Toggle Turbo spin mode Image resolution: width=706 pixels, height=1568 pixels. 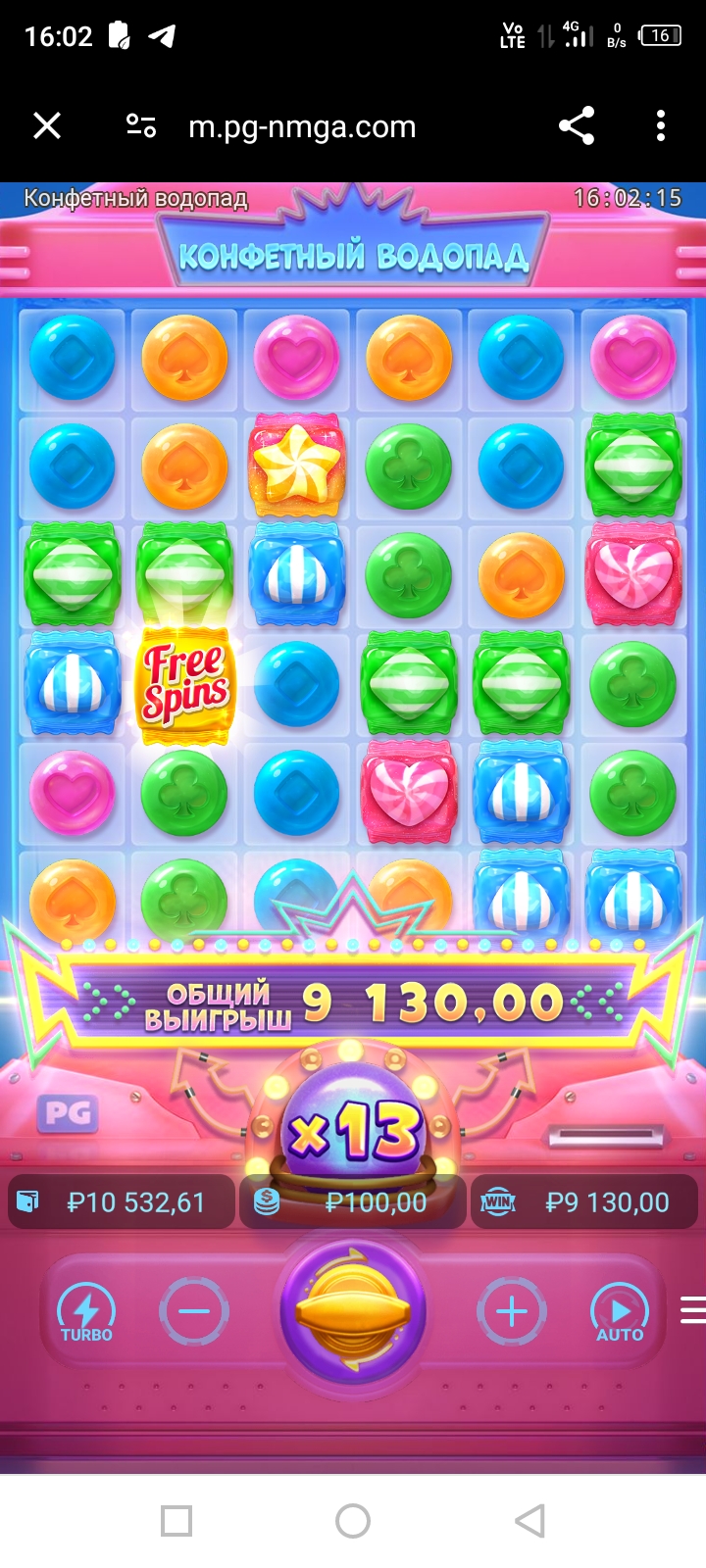click(86, 1312)
